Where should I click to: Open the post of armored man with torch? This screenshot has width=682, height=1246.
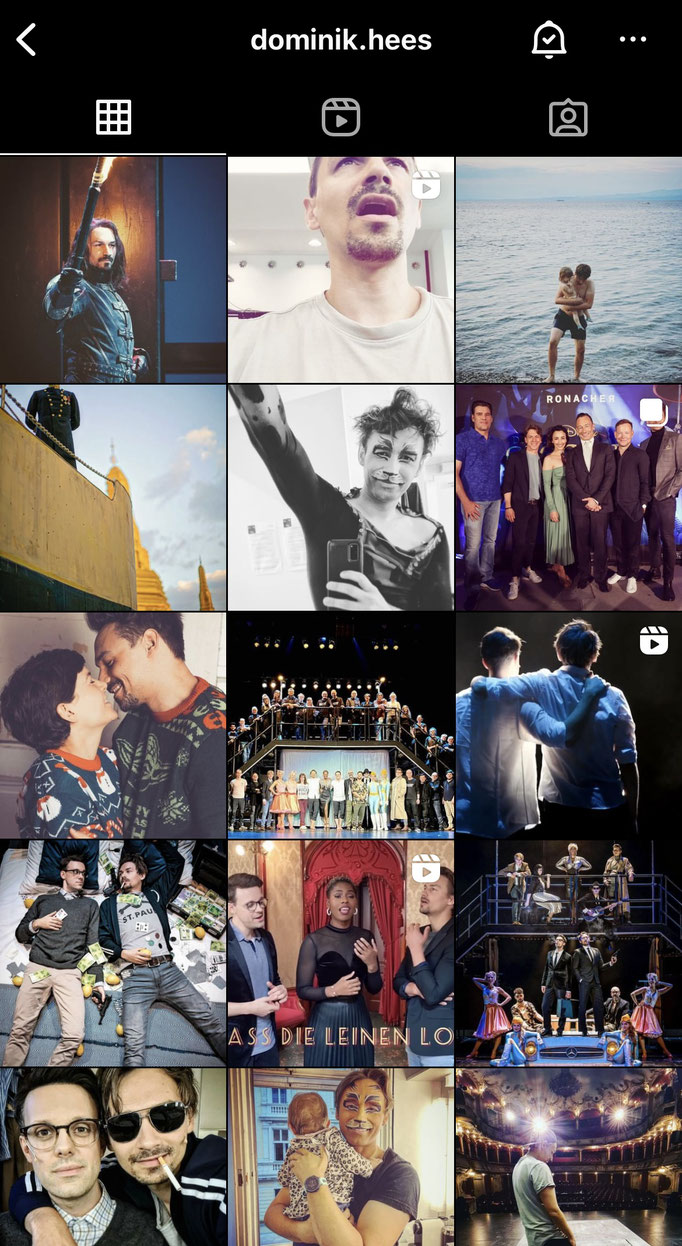112,269
